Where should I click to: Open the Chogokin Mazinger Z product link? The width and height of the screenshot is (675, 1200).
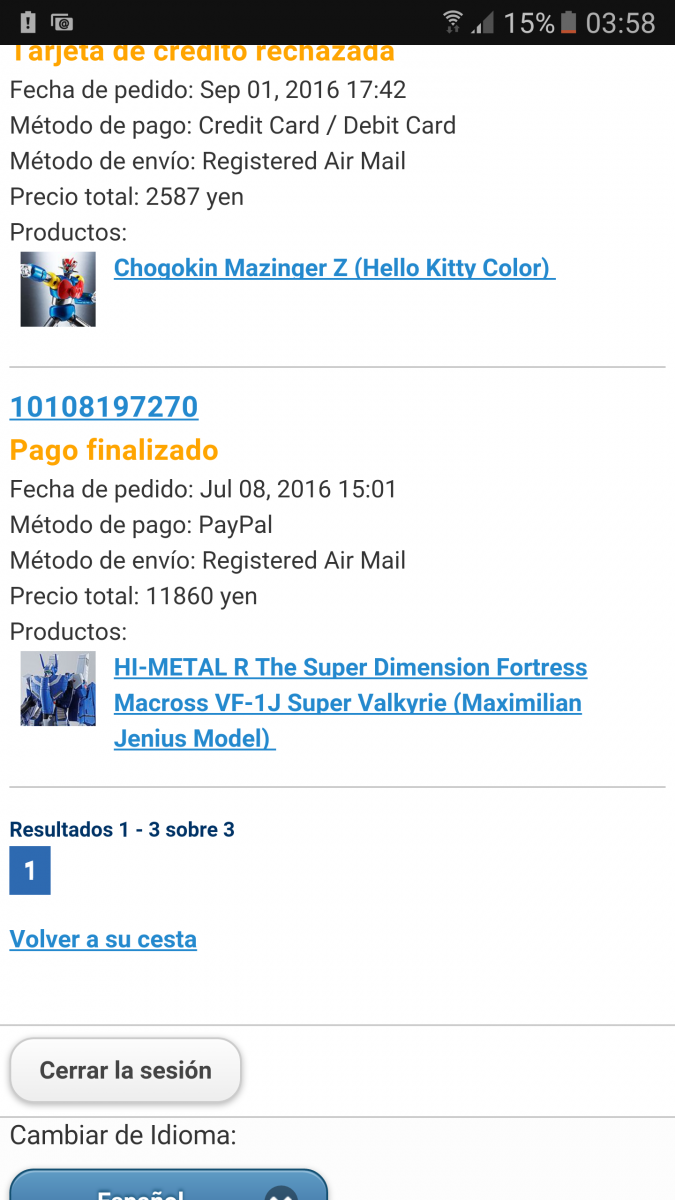coord(334,268)
